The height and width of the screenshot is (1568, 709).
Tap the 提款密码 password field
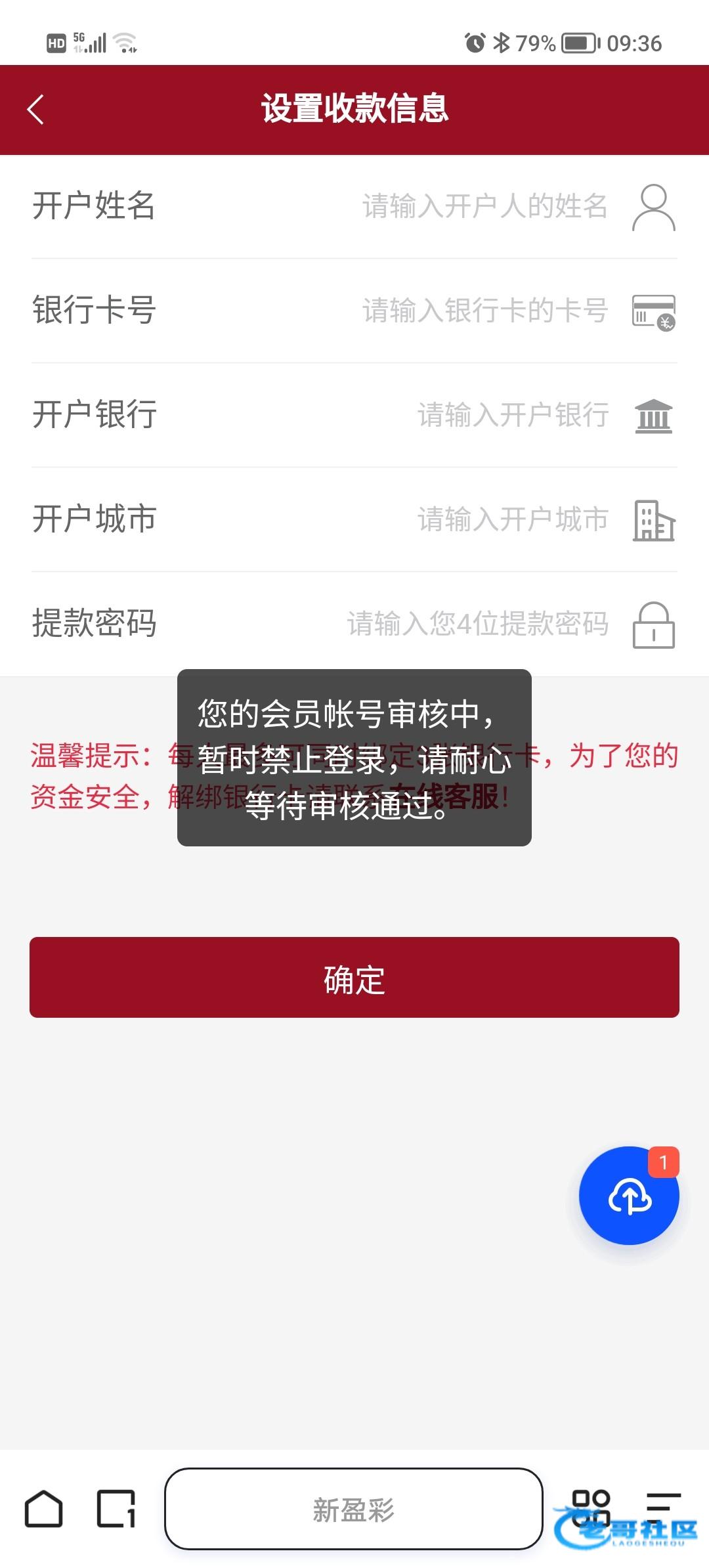tap(477, 624)
